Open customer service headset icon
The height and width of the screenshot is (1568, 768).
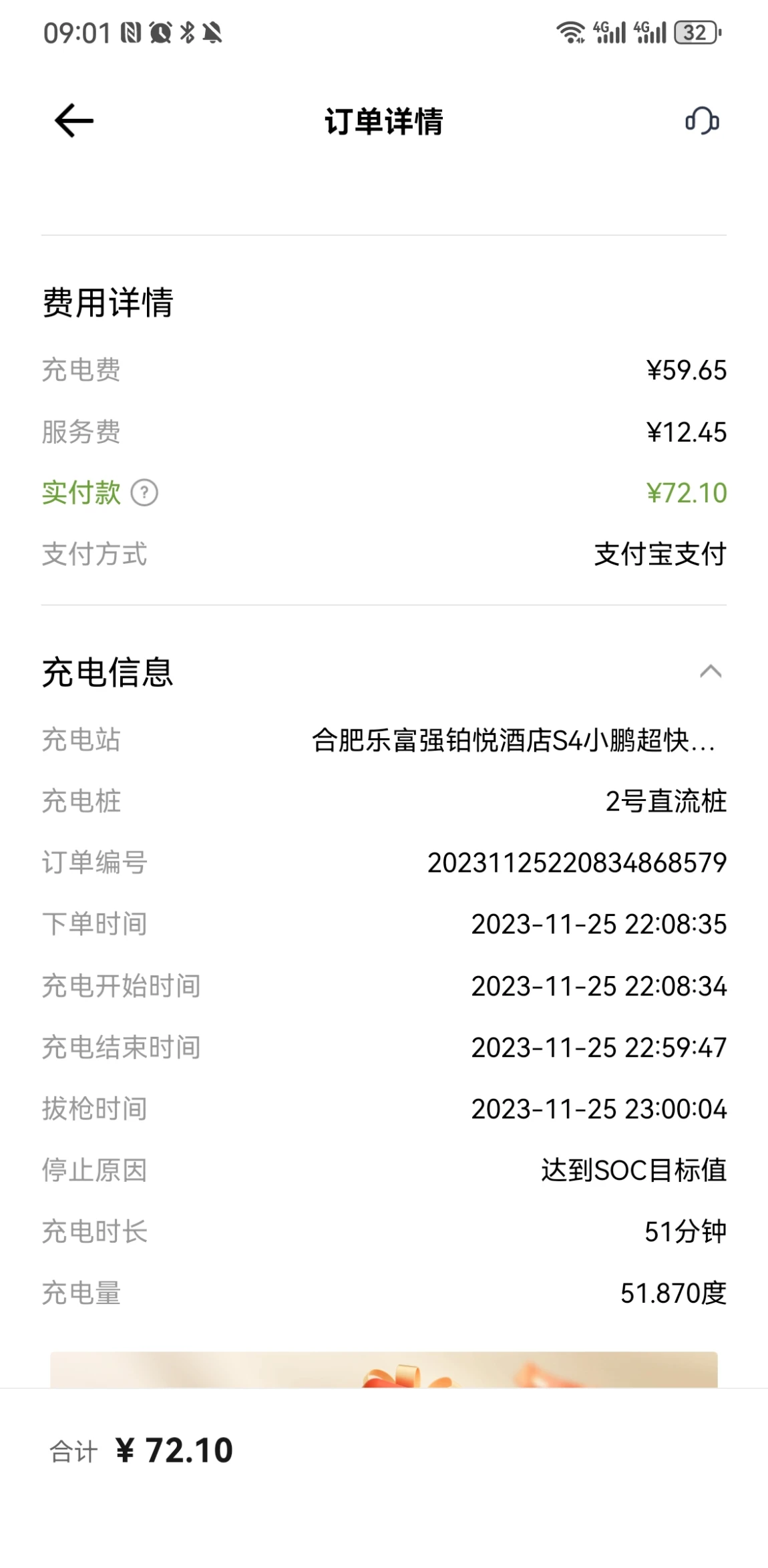[x=702, y=121]
